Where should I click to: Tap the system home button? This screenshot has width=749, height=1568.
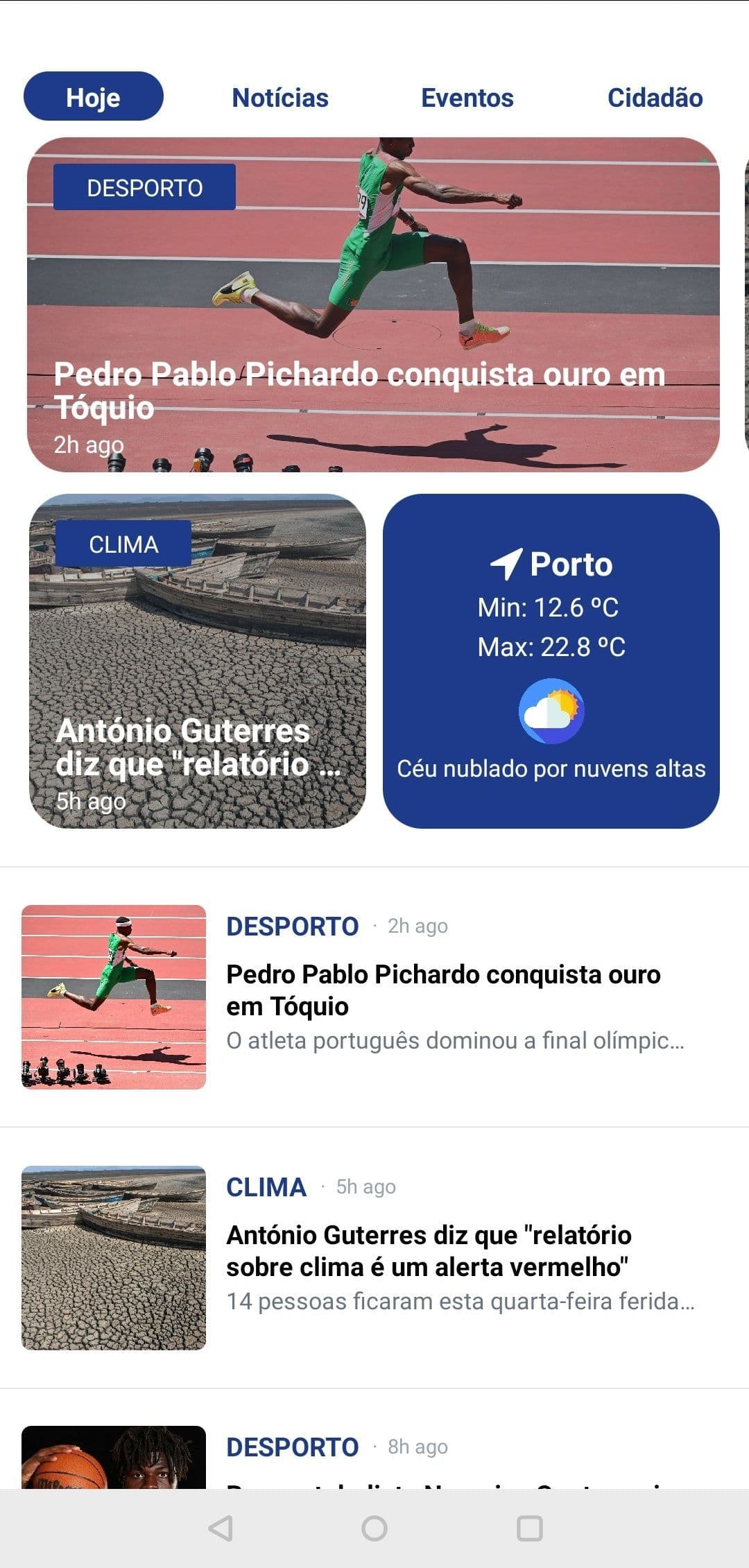[374, 1528]
